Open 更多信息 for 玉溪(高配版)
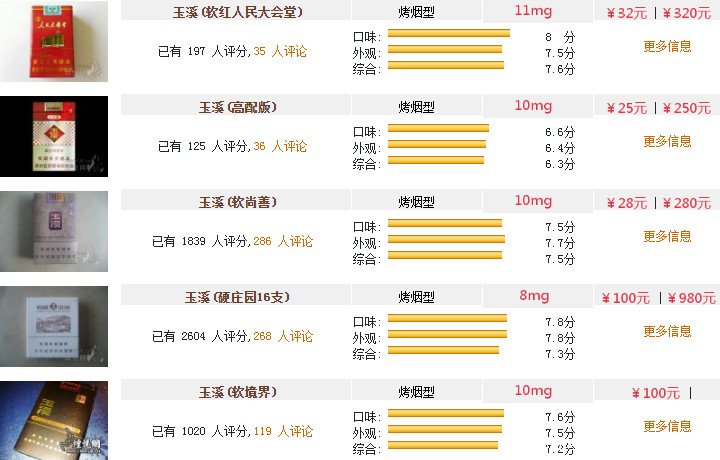The height and width of the screenshot is (460, 720). (x=667, y=141)
